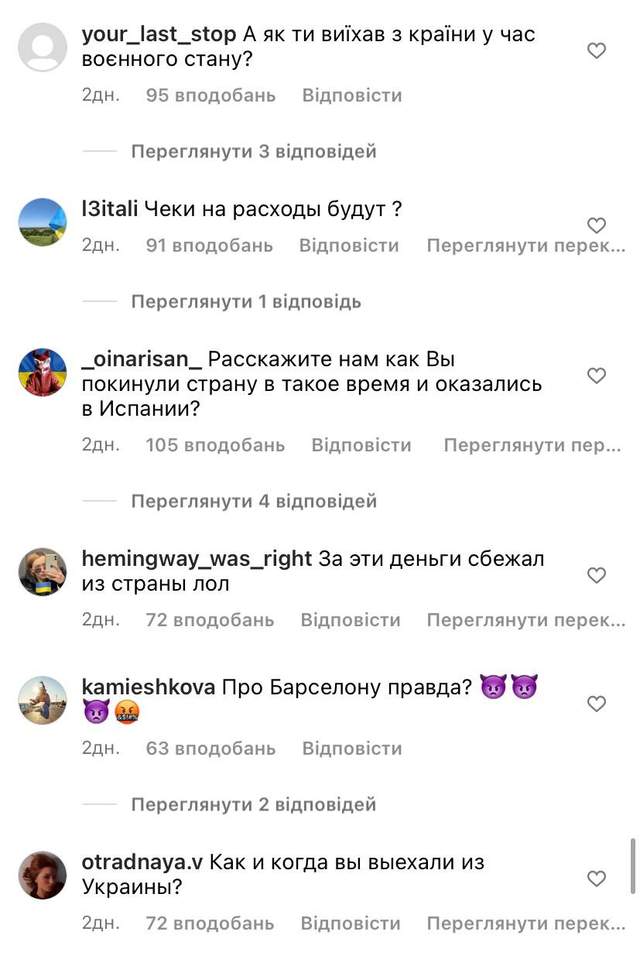The width and height of the screenshot is (640, 953).
Task: Expand the 3 replies under your_last_stop
Action: click(x=253, y=152)
